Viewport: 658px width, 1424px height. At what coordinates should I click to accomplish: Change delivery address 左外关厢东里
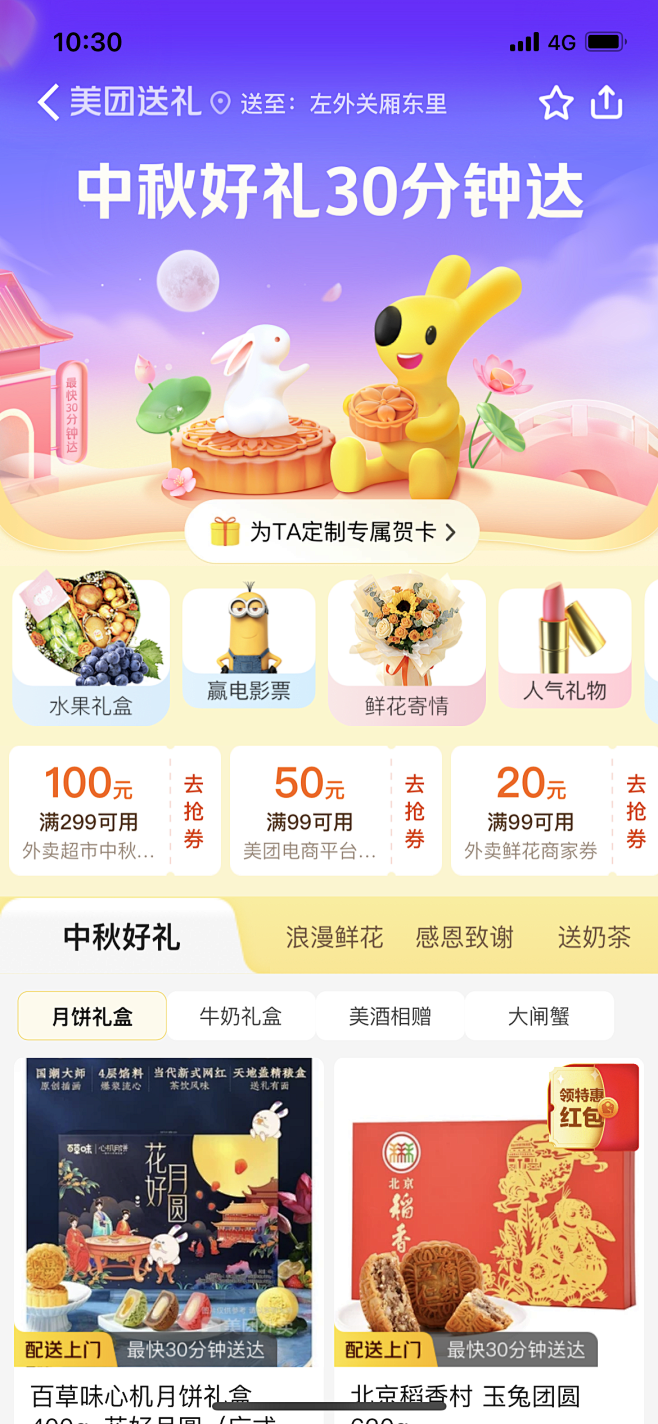coord(377,104)
